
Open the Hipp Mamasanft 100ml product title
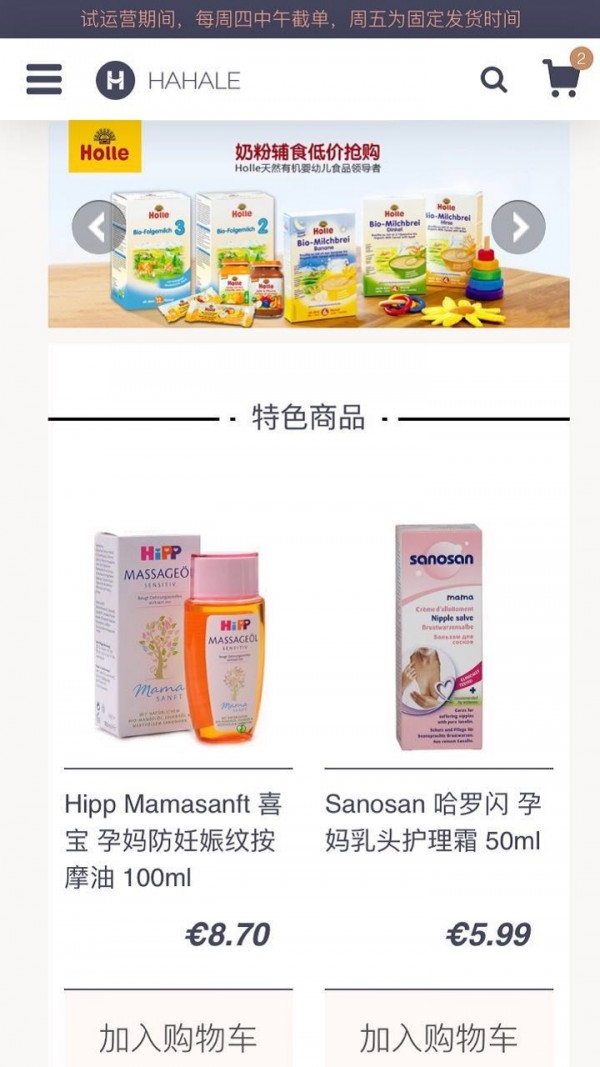(172, 841)
